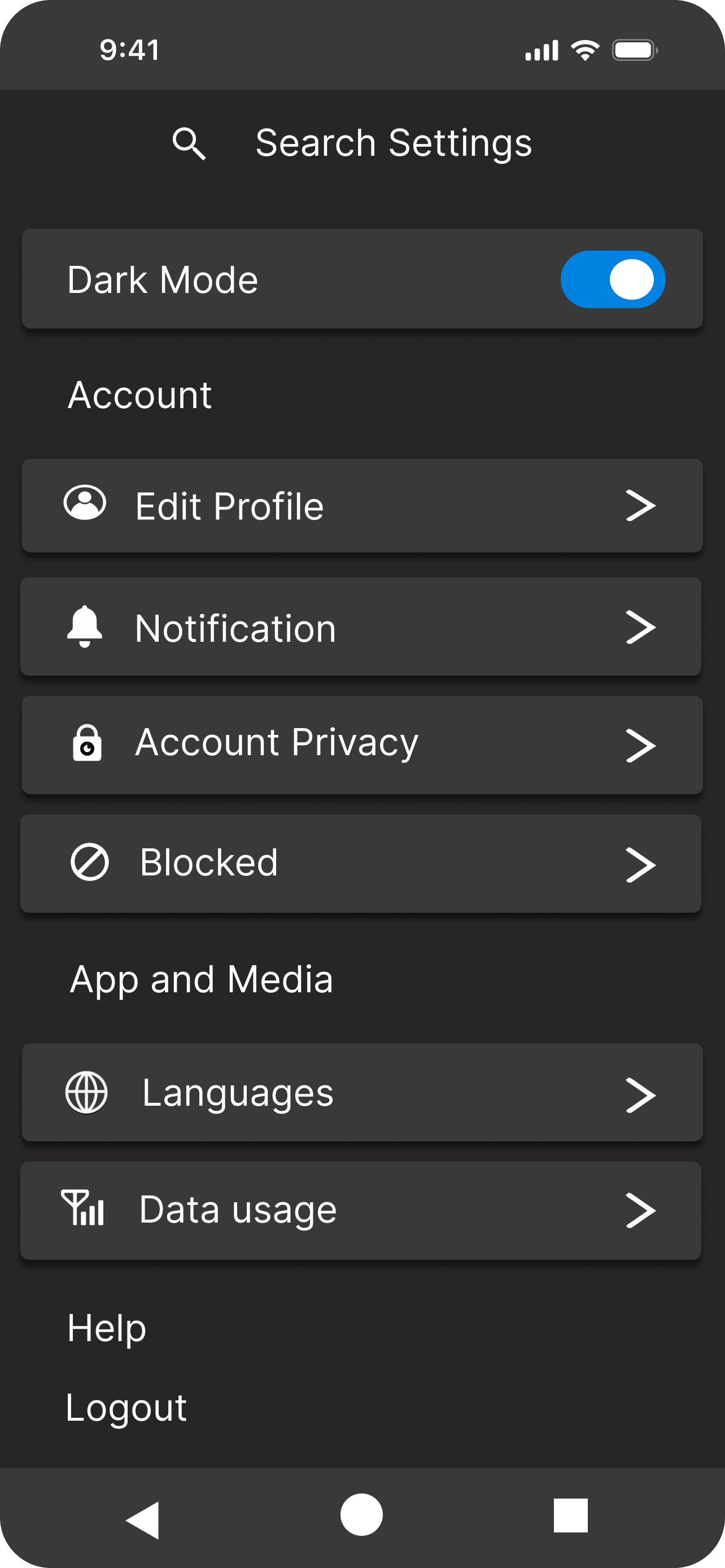
Task: Open Edit Profile
Action: click(362, 506)
